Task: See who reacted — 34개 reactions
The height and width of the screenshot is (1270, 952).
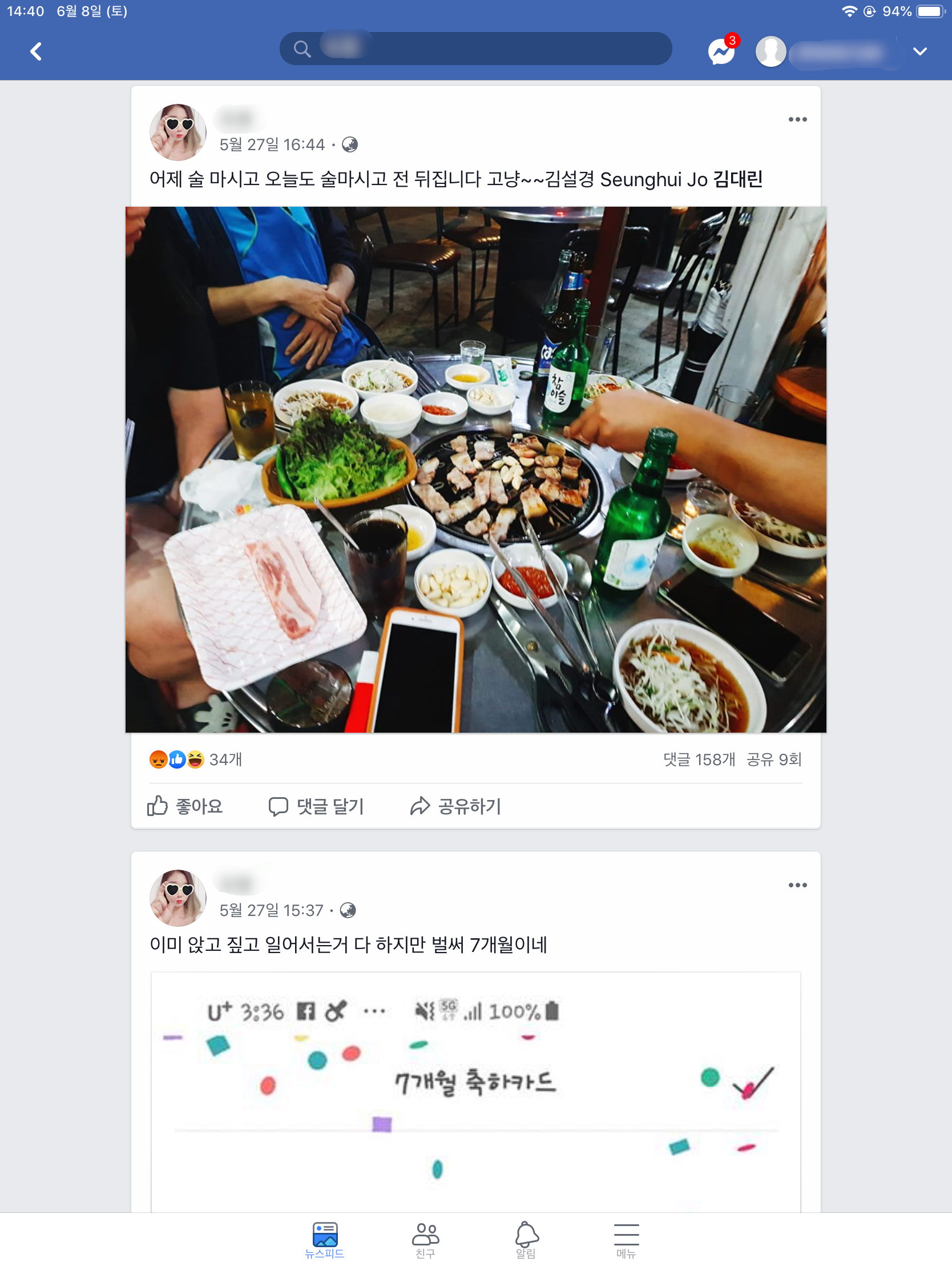Action: [x=196, y=759]
